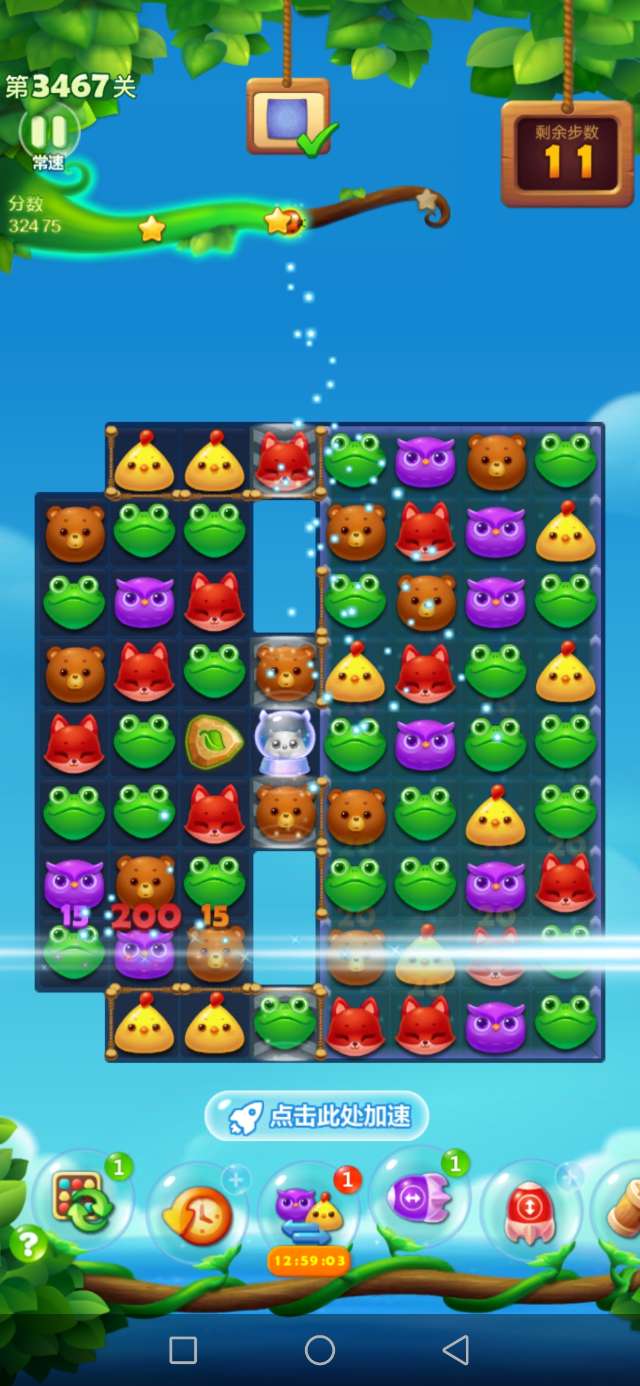
Task: Tap the leaf nut piece
Action: pyautogui.click(x=214, y=742)
